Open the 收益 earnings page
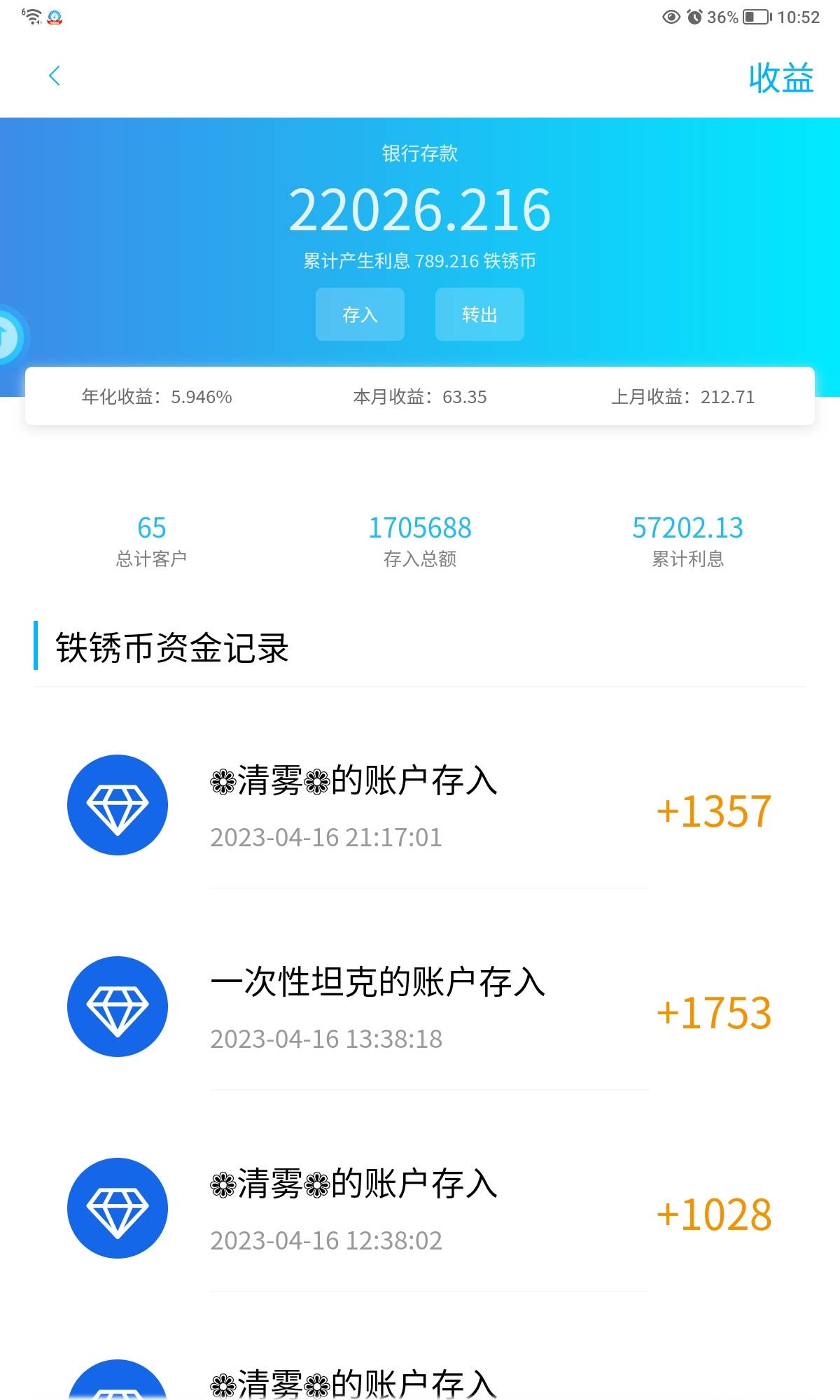Viewport: 840px width, 1400px height. click(780, 78)
